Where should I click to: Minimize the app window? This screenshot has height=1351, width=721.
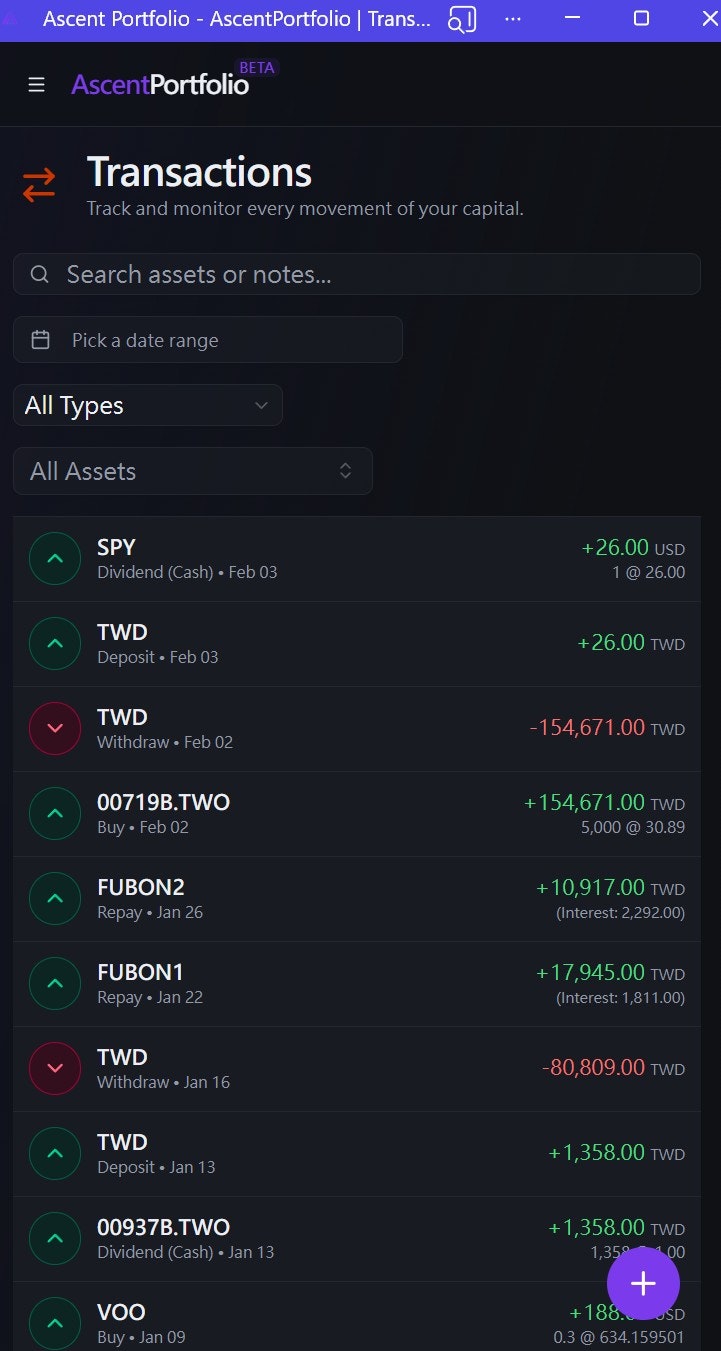pos(573,19)
